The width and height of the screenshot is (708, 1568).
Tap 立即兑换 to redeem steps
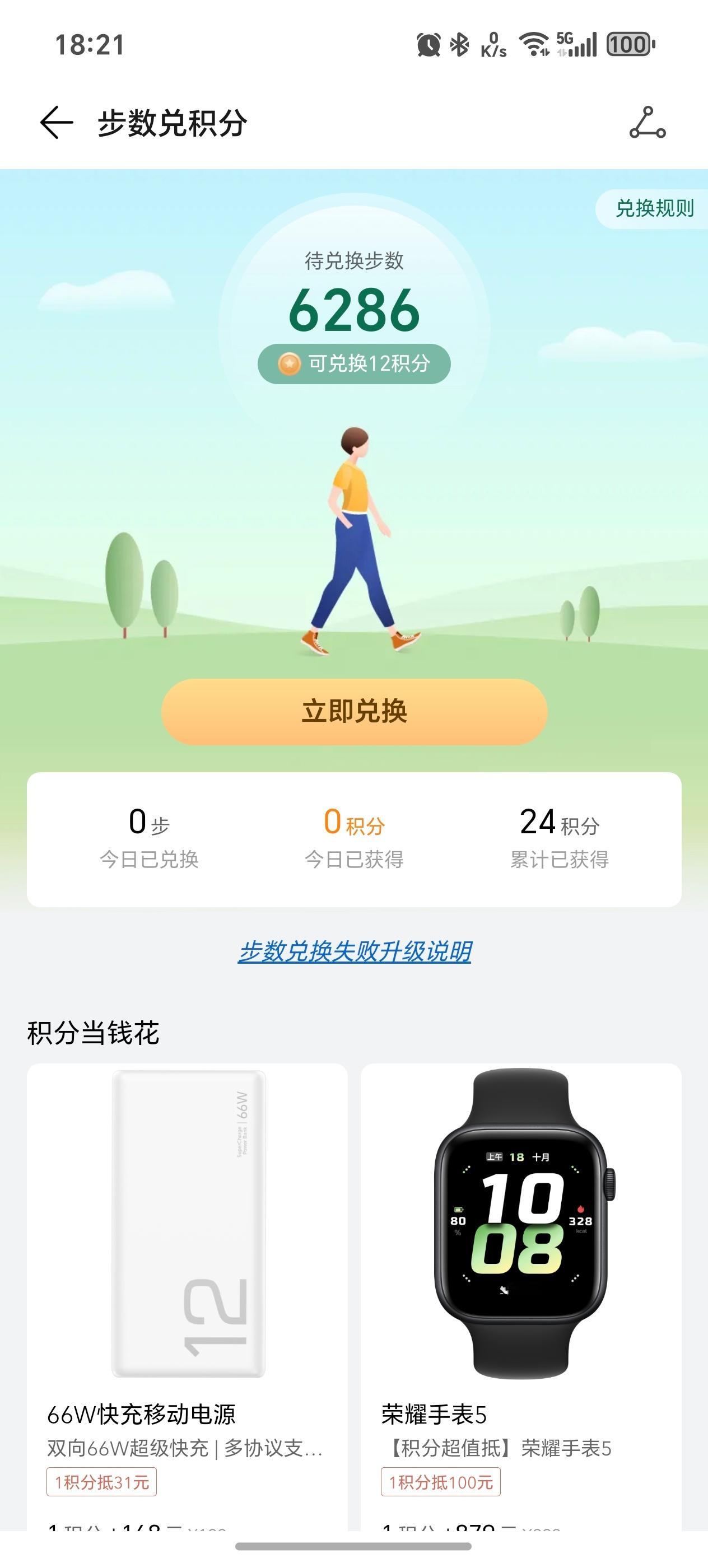[355, 712]
